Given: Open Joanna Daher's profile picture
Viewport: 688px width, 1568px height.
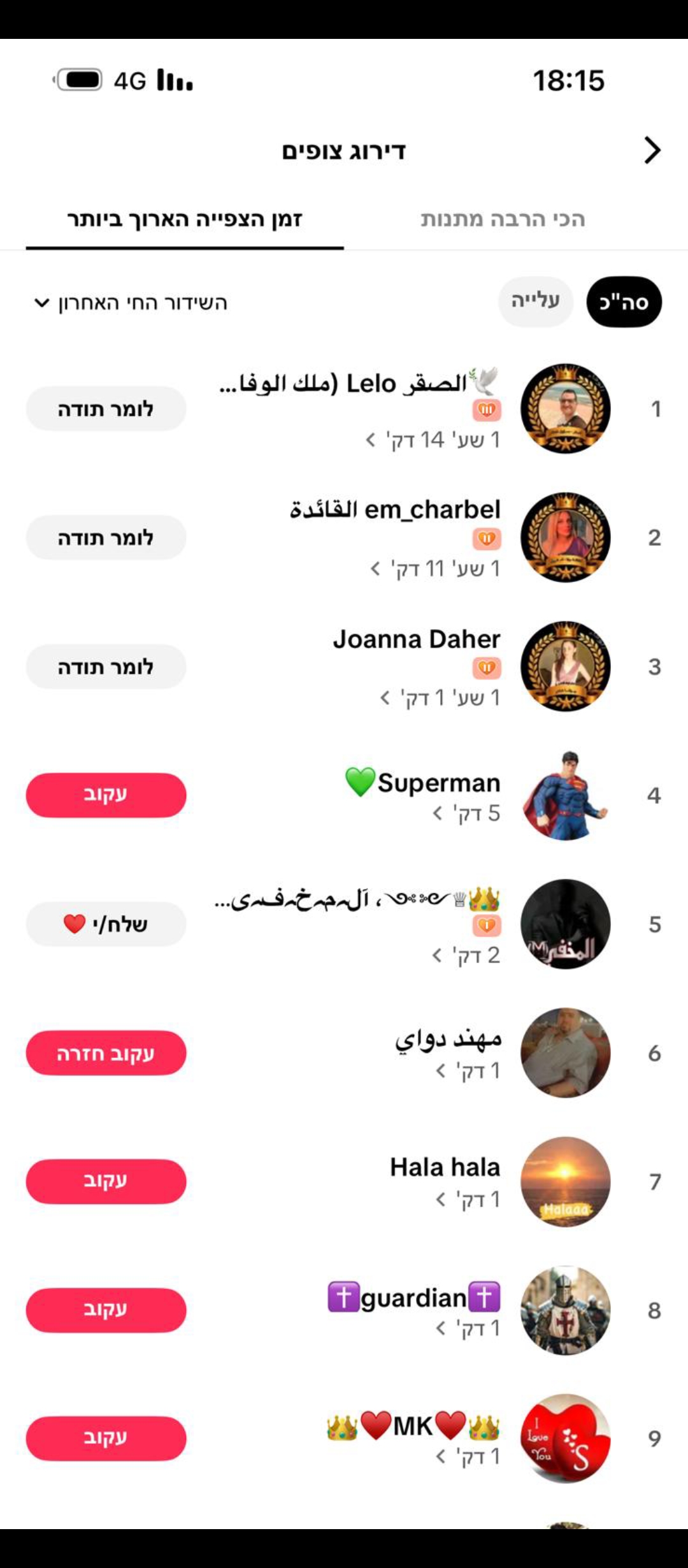Looking at the screenshot, I should pos(565,667).
